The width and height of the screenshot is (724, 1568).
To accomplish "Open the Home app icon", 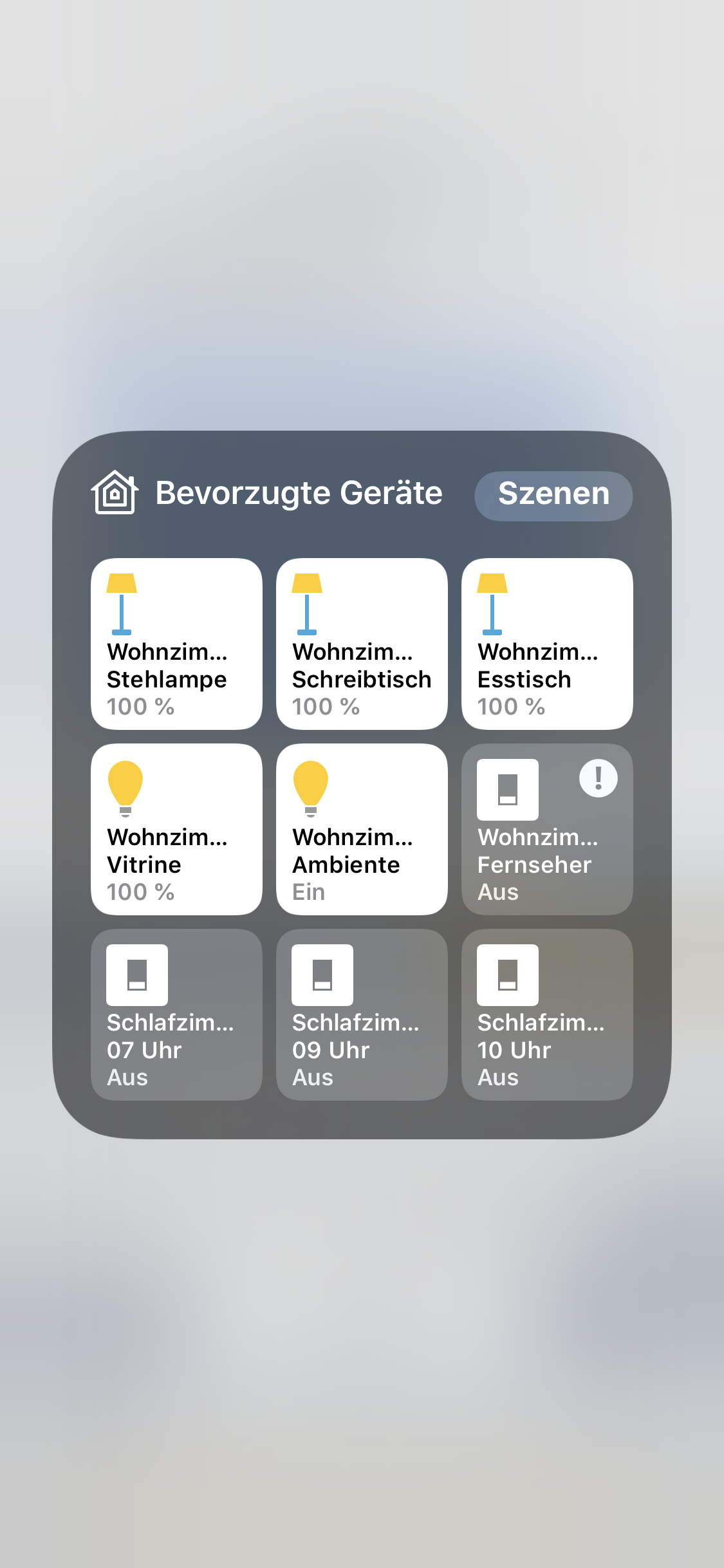I will pos(115,493).
